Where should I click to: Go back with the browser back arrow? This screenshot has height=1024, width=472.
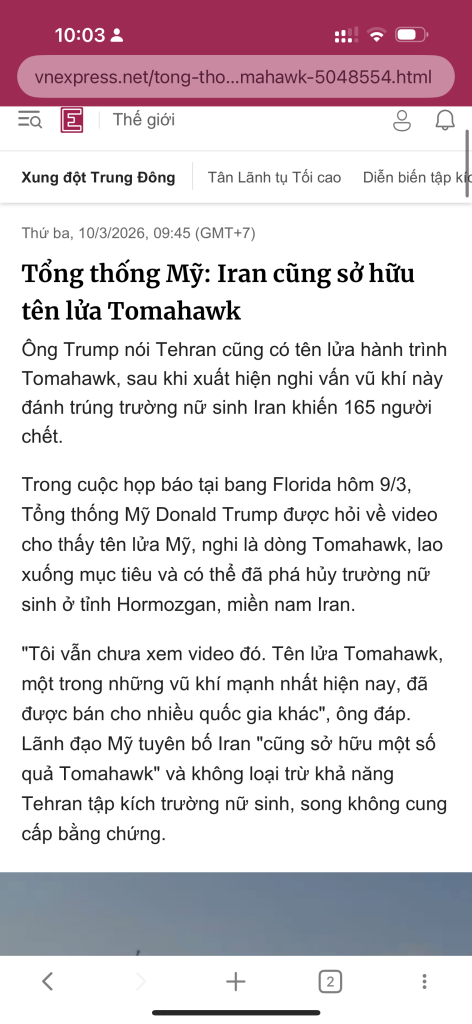coord(47,981)
